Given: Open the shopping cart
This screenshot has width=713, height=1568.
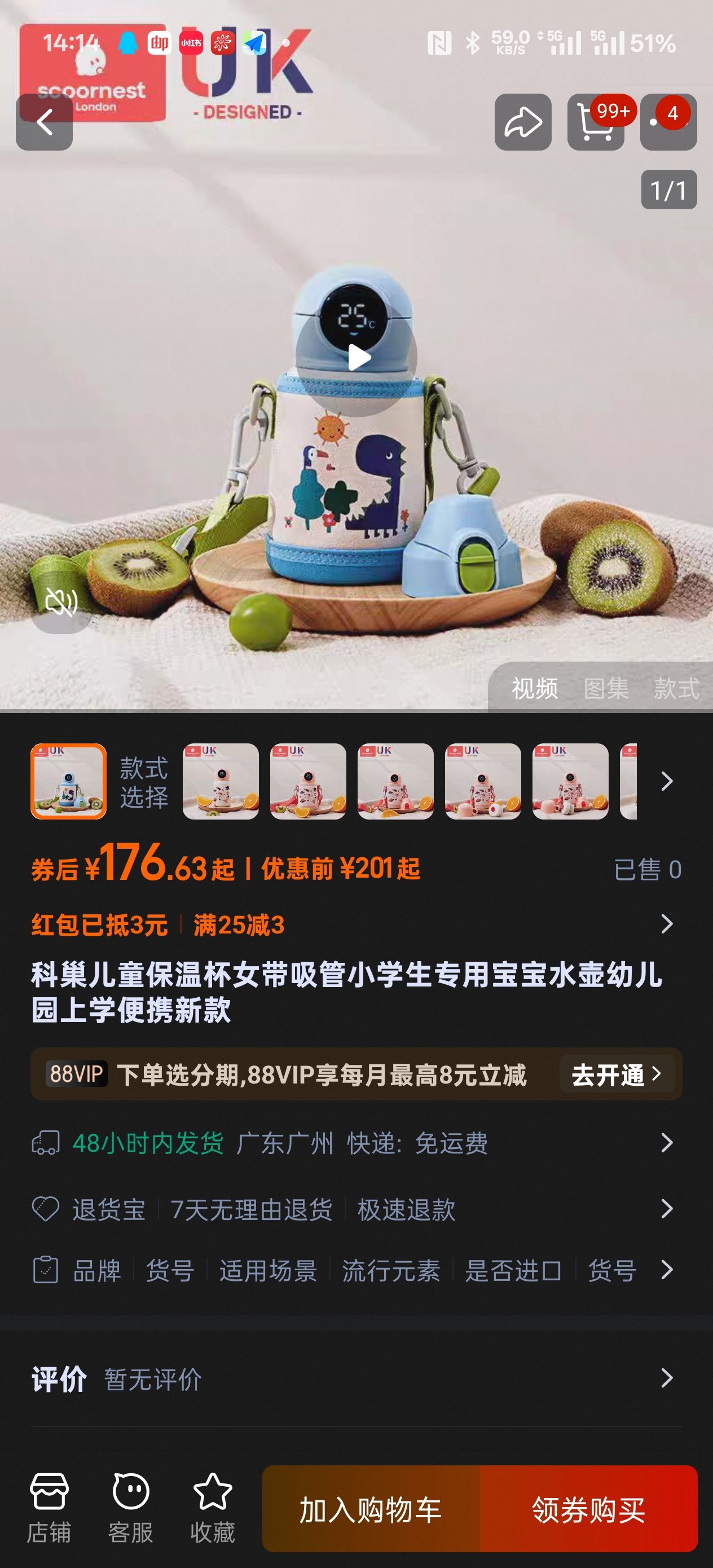Looking at the screenshot, I should (596, 122).
